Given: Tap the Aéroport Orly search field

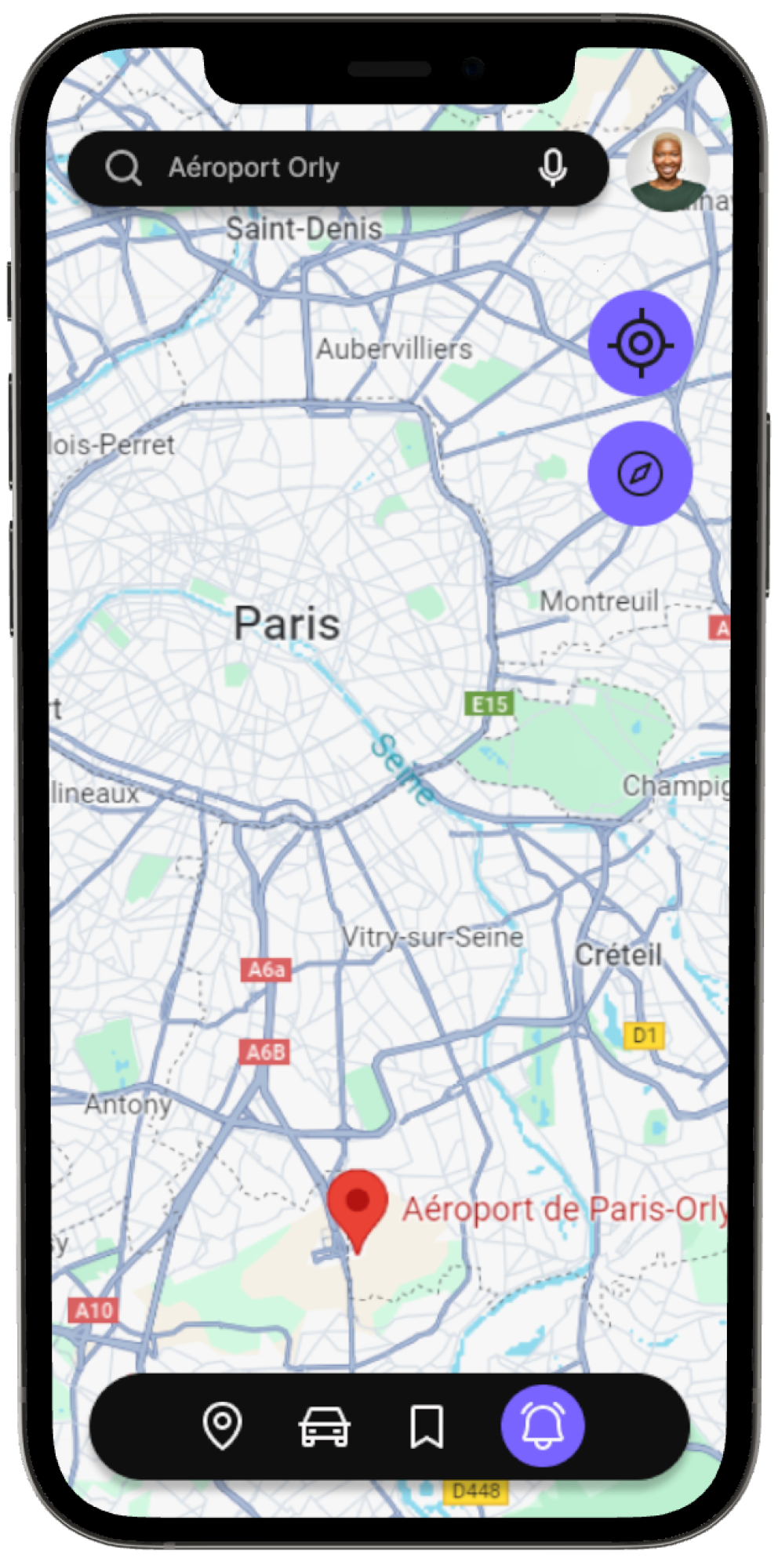Looking at the screenshot, I should 314,168.
